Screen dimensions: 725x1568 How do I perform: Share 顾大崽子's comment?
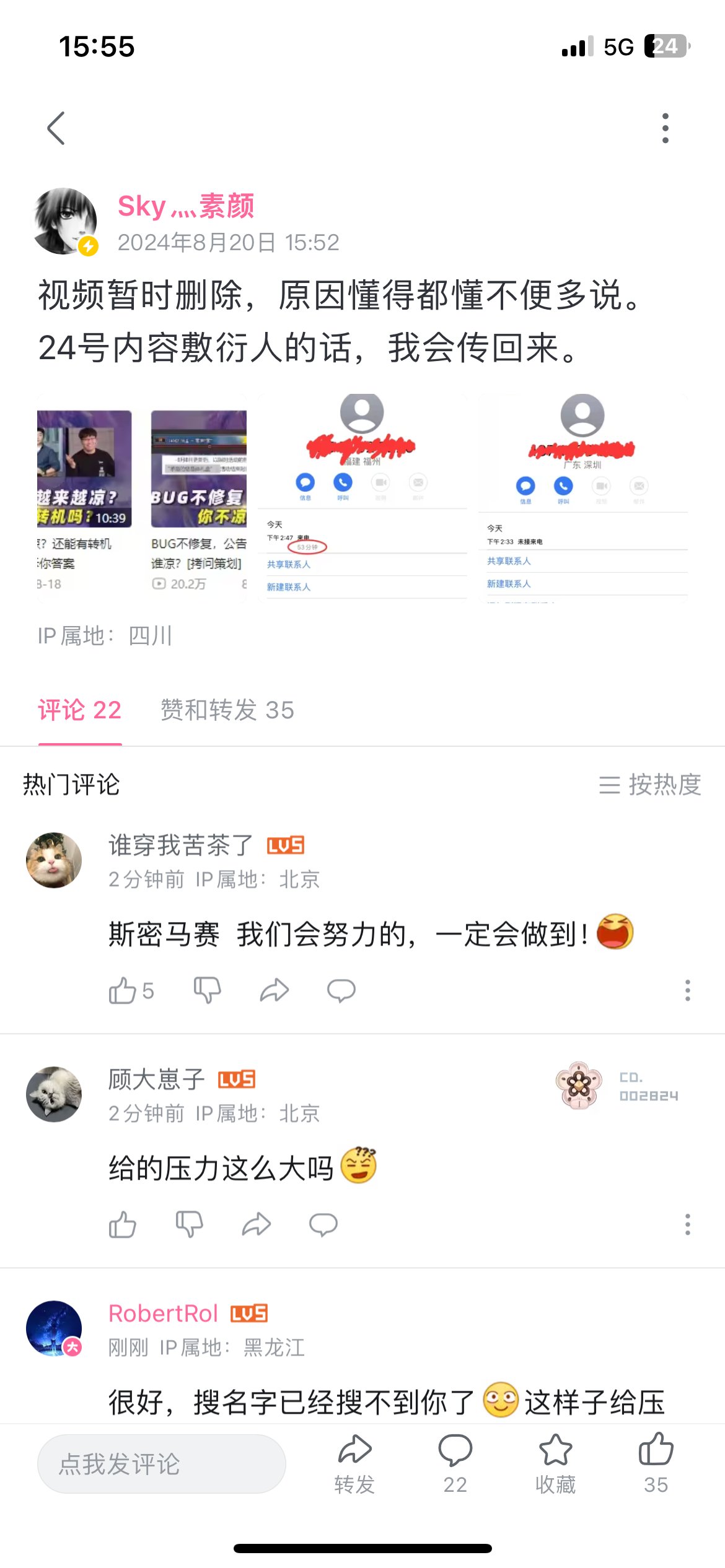point(256,1225)
